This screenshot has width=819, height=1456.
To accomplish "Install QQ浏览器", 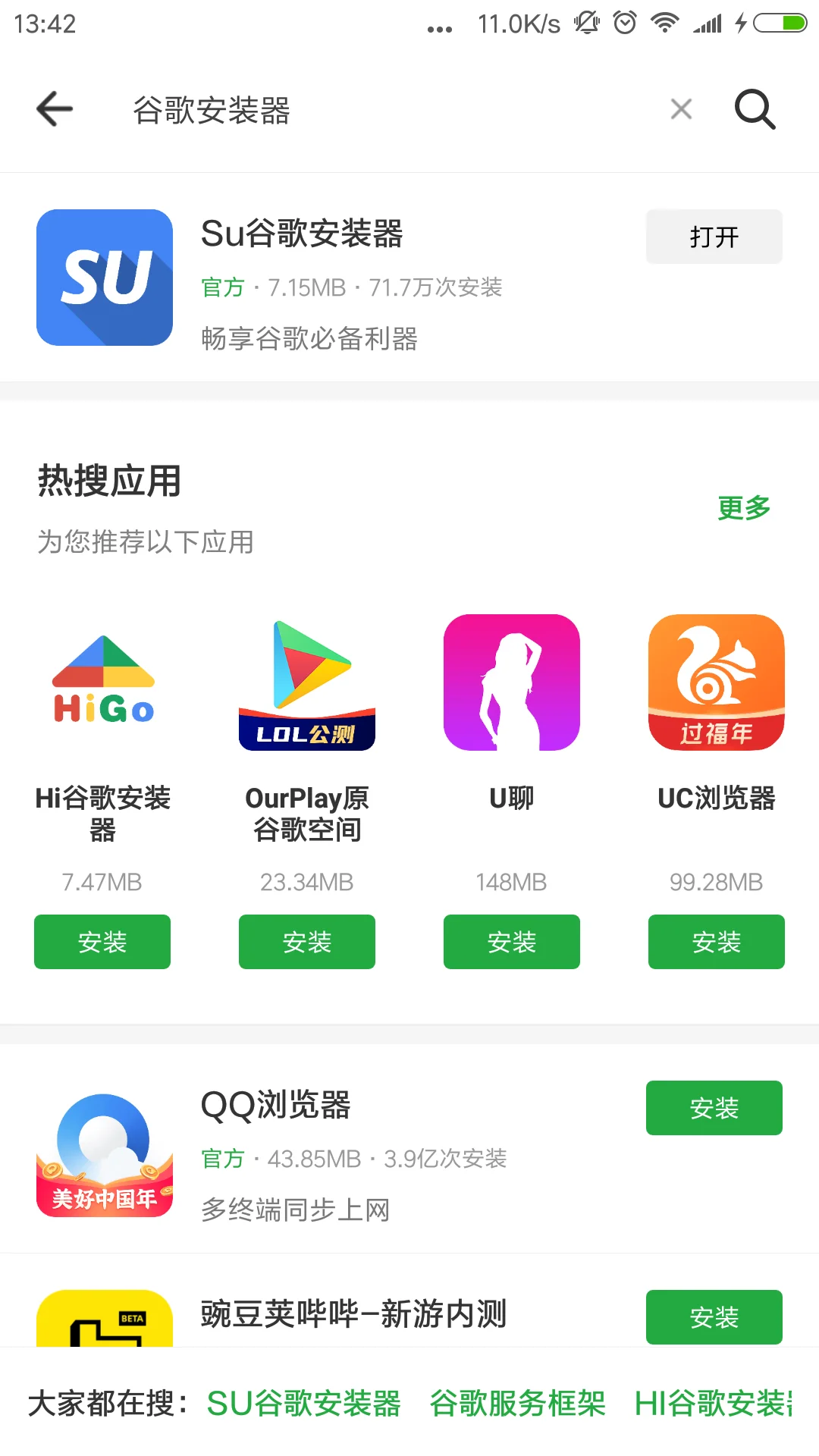I will point(714,1108).
